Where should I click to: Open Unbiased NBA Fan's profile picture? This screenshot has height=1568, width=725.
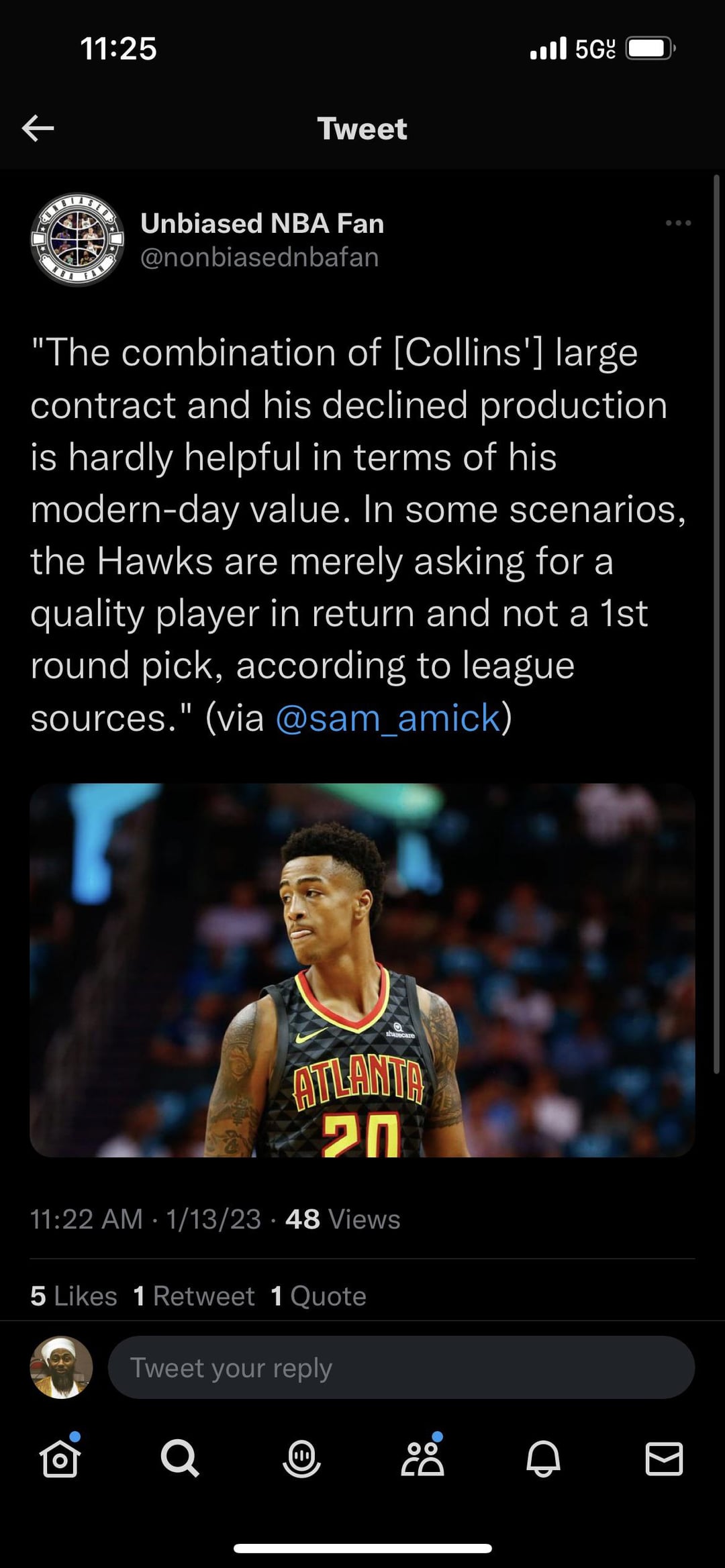[x=77, y=240]
